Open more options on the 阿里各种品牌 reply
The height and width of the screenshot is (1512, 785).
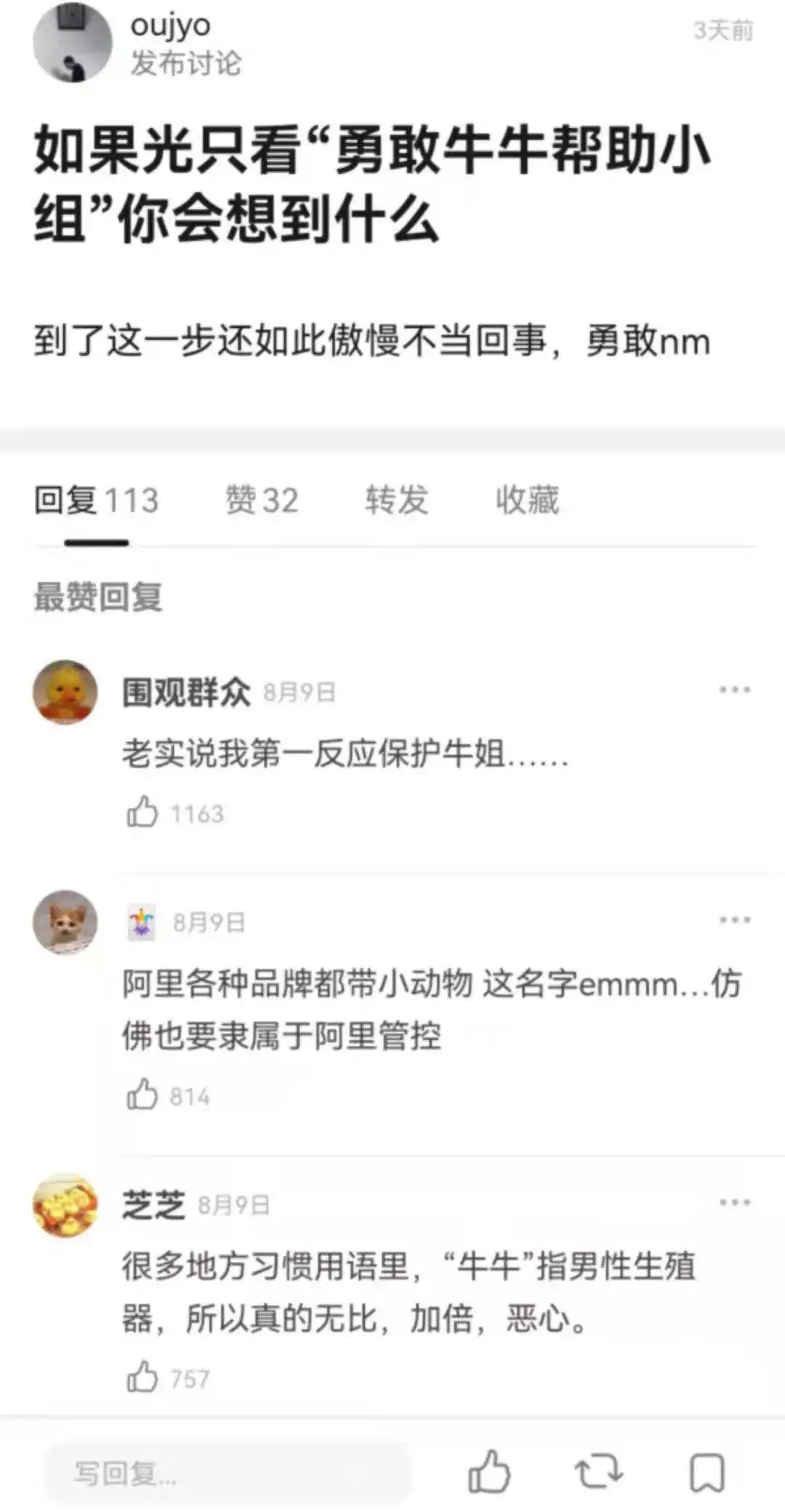tap(734, 920)
